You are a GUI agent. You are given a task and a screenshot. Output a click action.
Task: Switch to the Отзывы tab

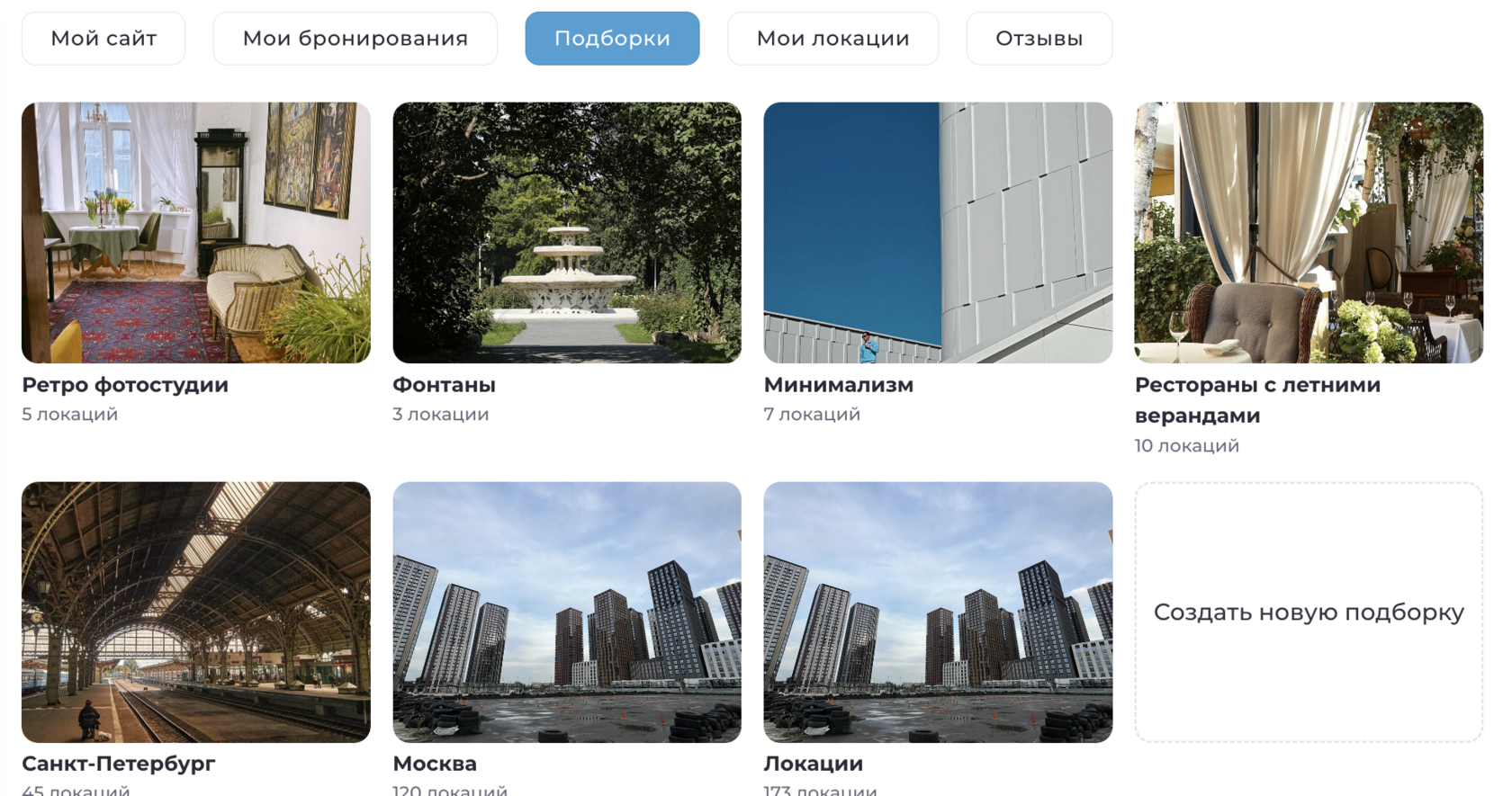pos(1039,39)
